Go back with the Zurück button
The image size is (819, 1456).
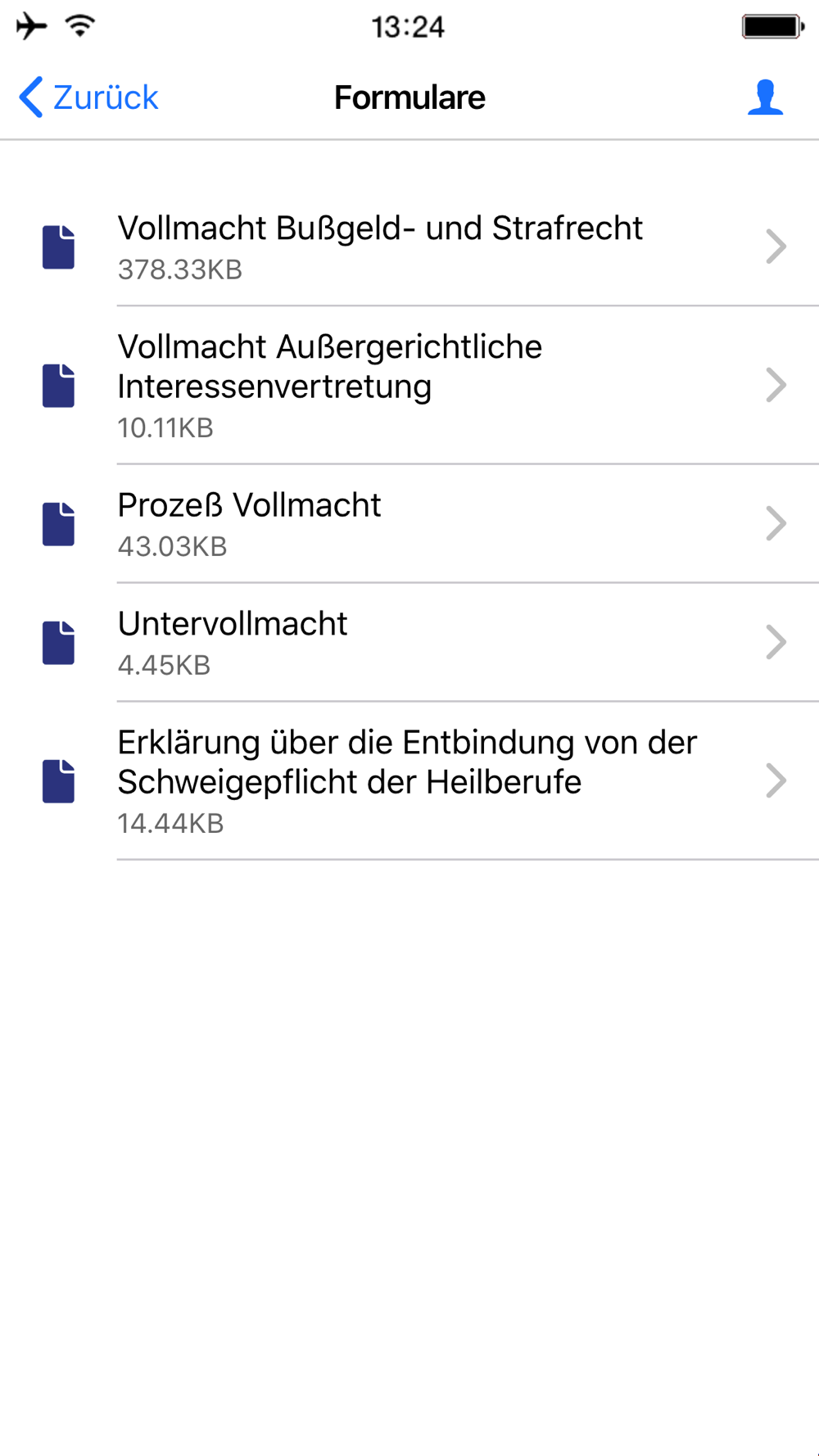[88, 97]
